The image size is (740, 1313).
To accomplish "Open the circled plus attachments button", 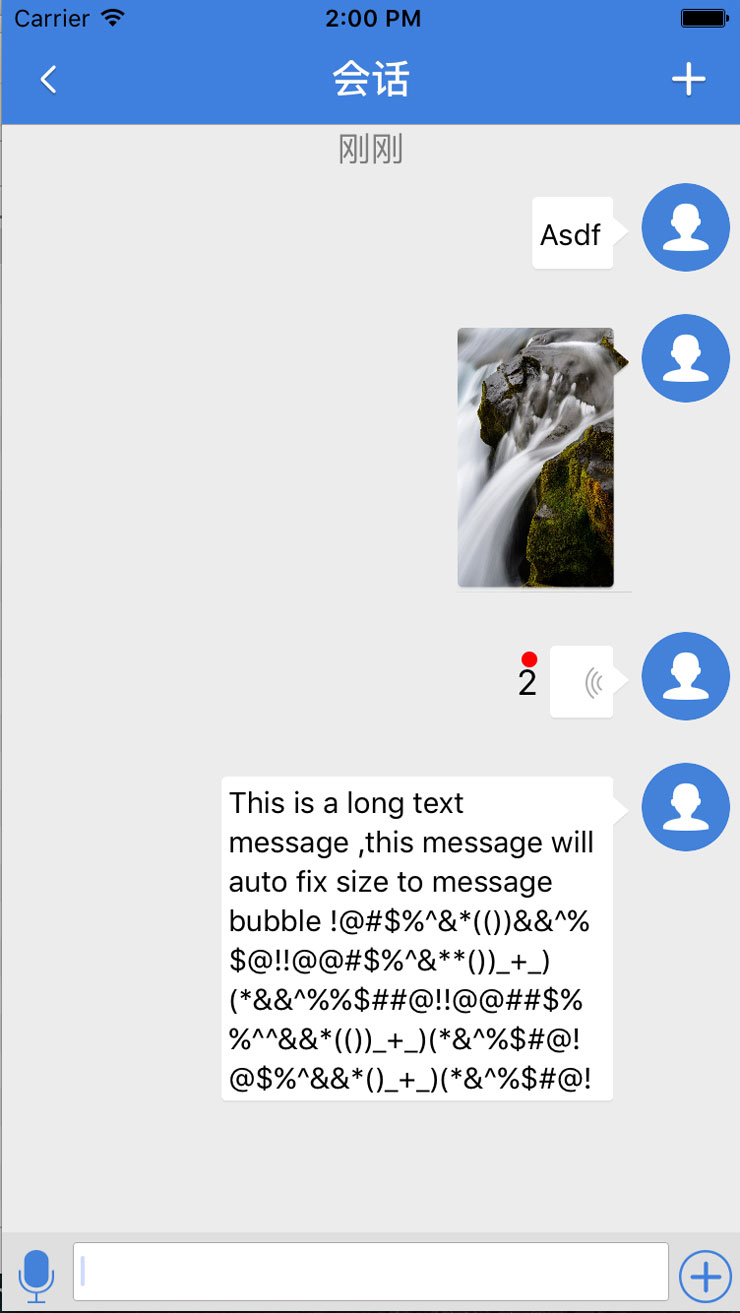I will point(705,1276).
